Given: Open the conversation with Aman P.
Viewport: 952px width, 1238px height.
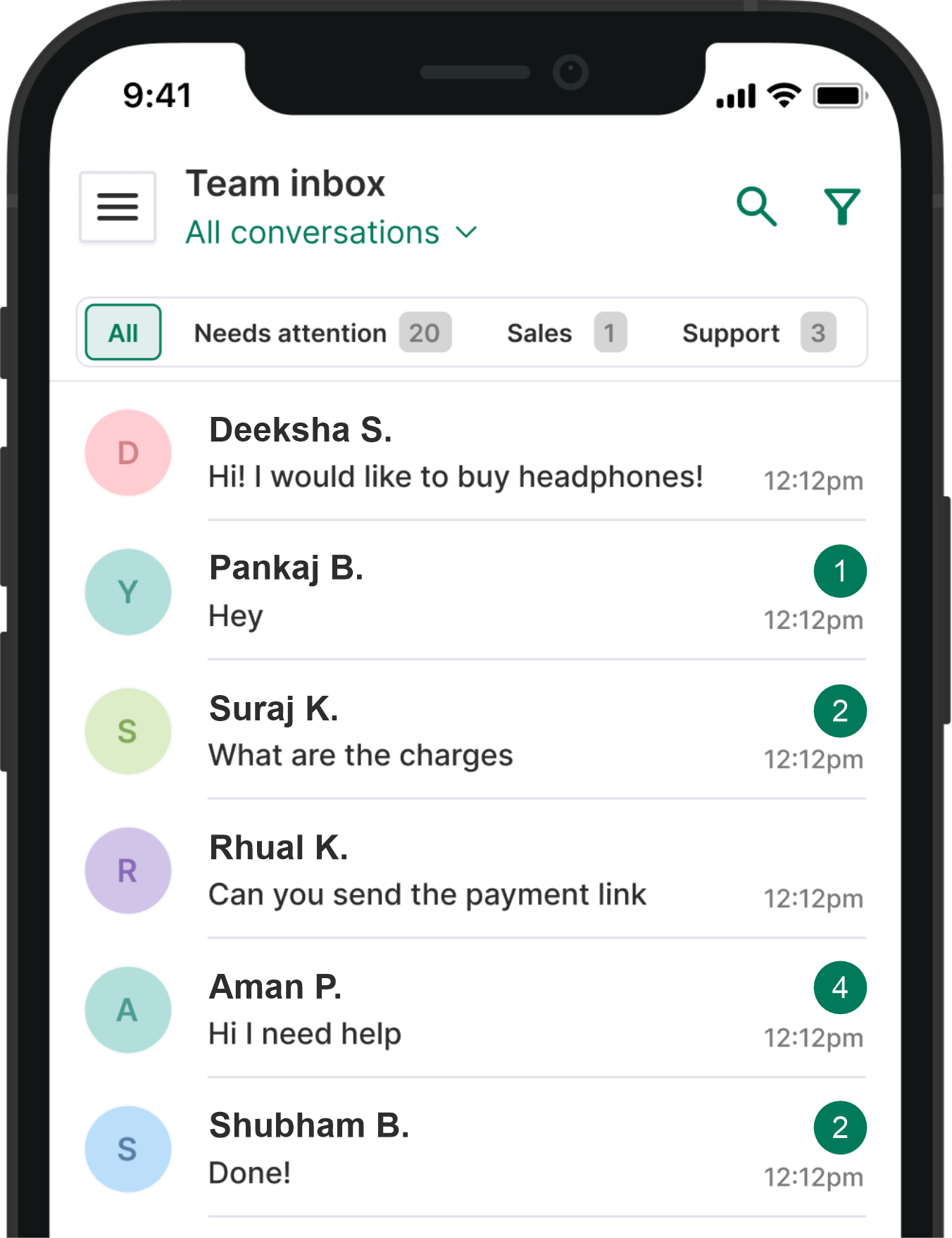Looking at the screenshot, I should coord(465,1009).
